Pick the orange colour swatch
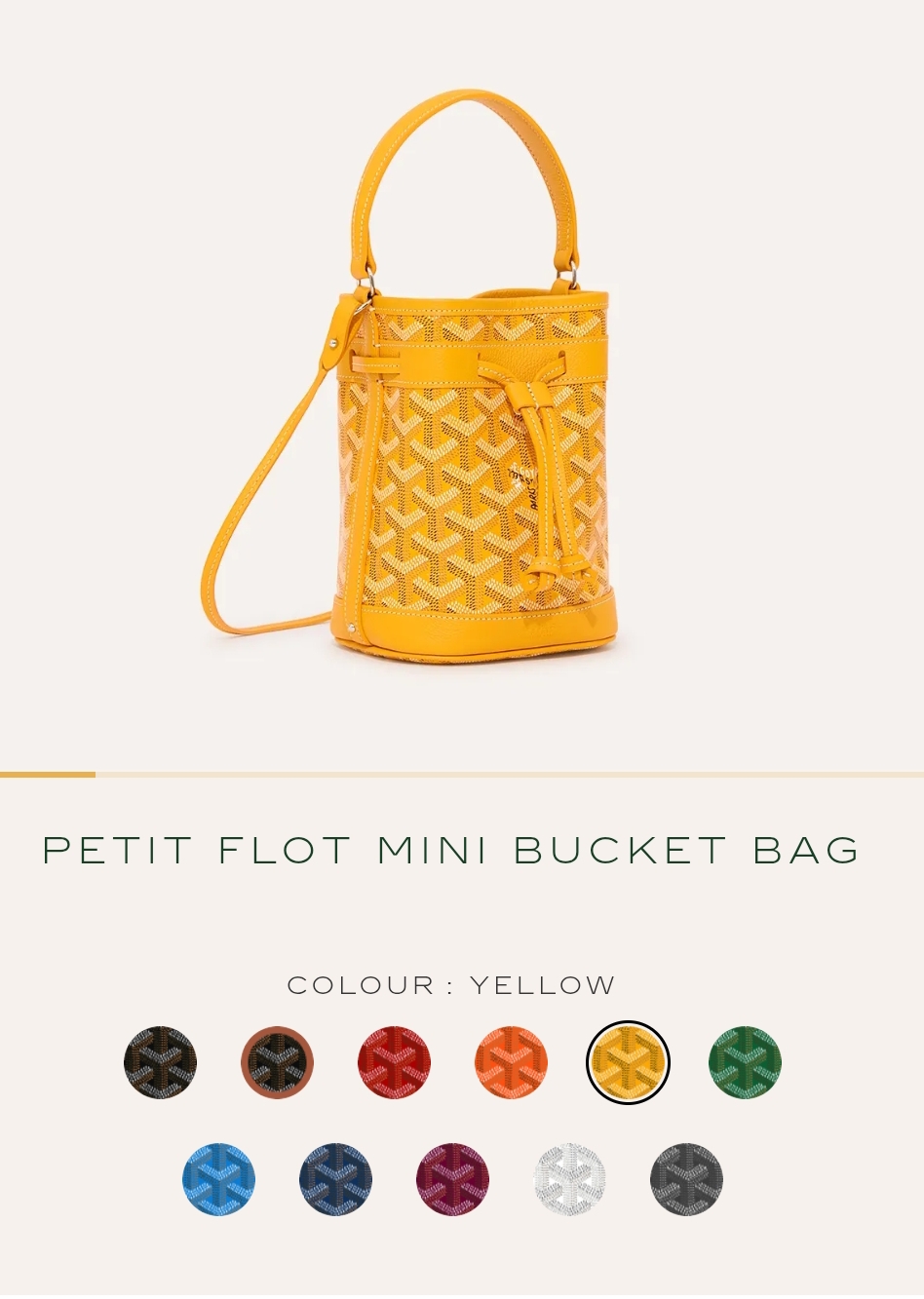 pyautogui.click(x=511, y=1062)
